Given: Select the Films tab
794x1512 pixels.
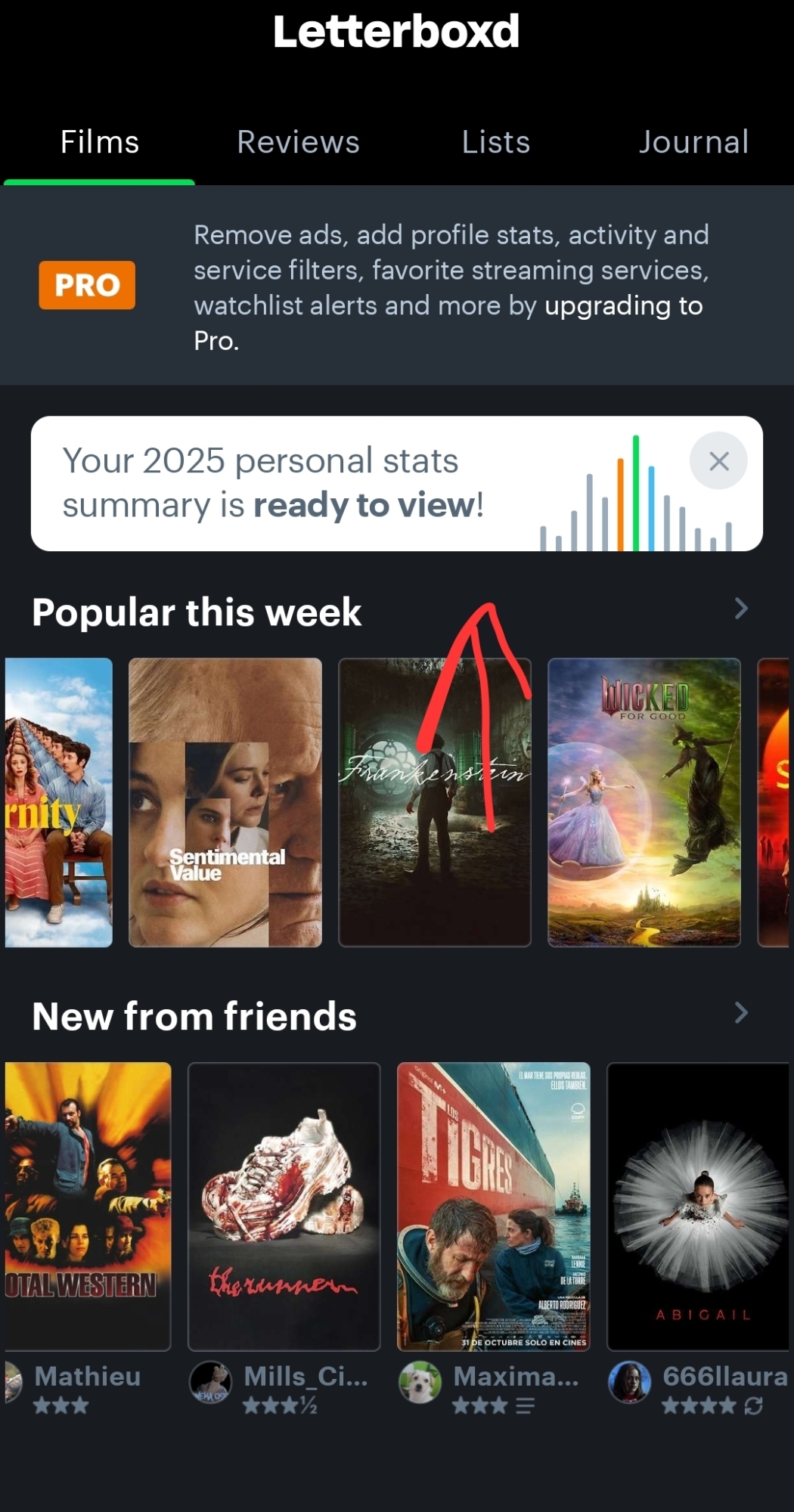Looking at the screenshot, I should (x=100, y=142).
